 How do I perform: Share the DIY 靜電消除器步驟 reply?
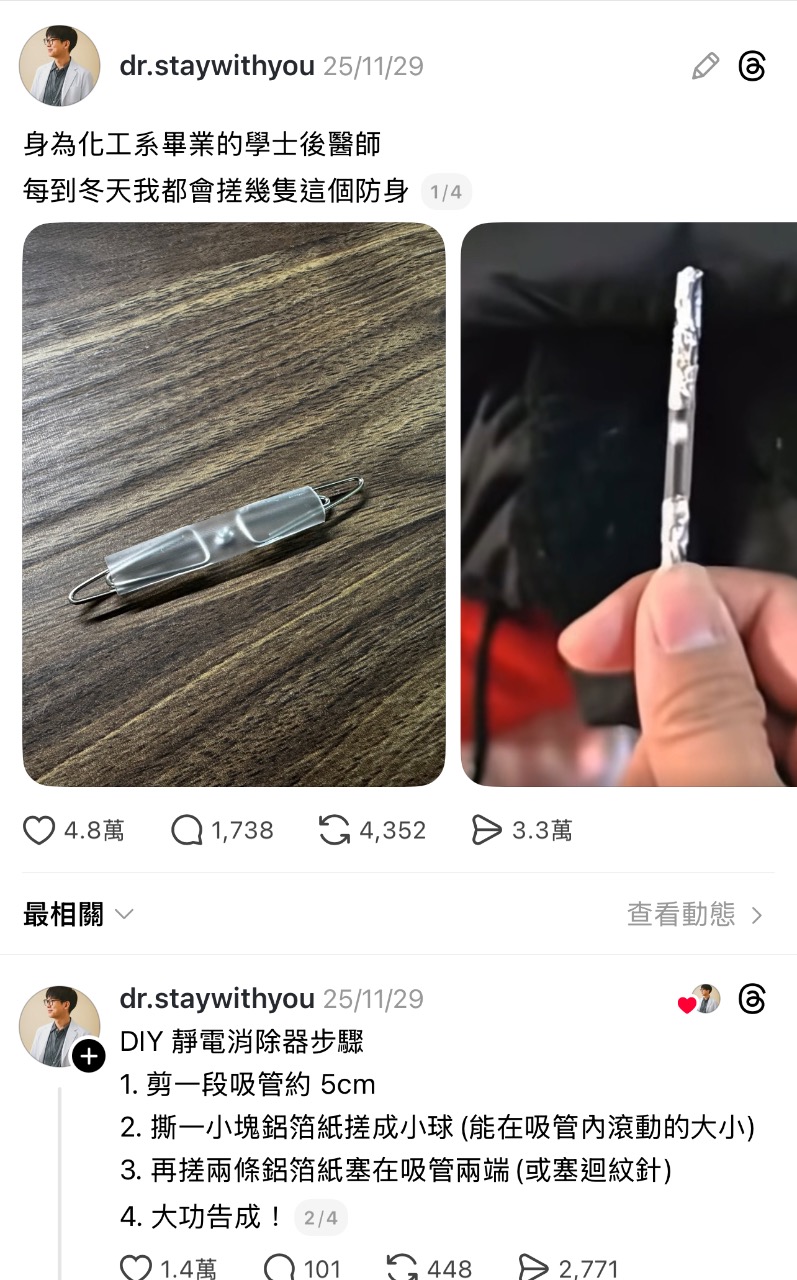click(533, 1268)
